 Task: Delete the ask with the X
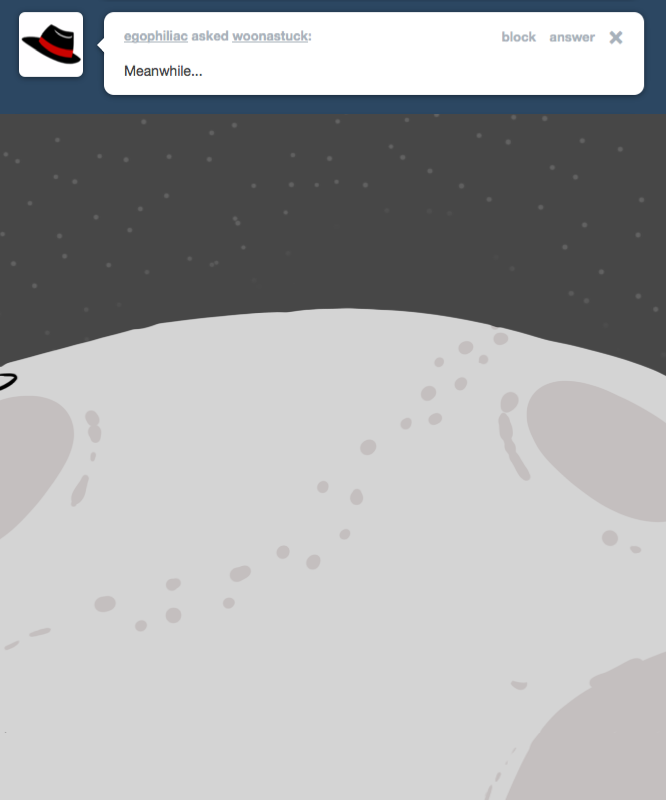[x=616, y=37]
